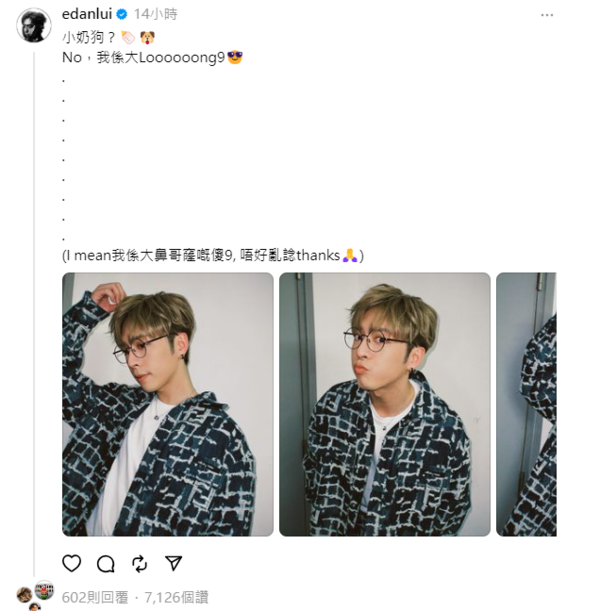Reply to edanlui's post
Screen dimensions: 600x611
(106, 563)
